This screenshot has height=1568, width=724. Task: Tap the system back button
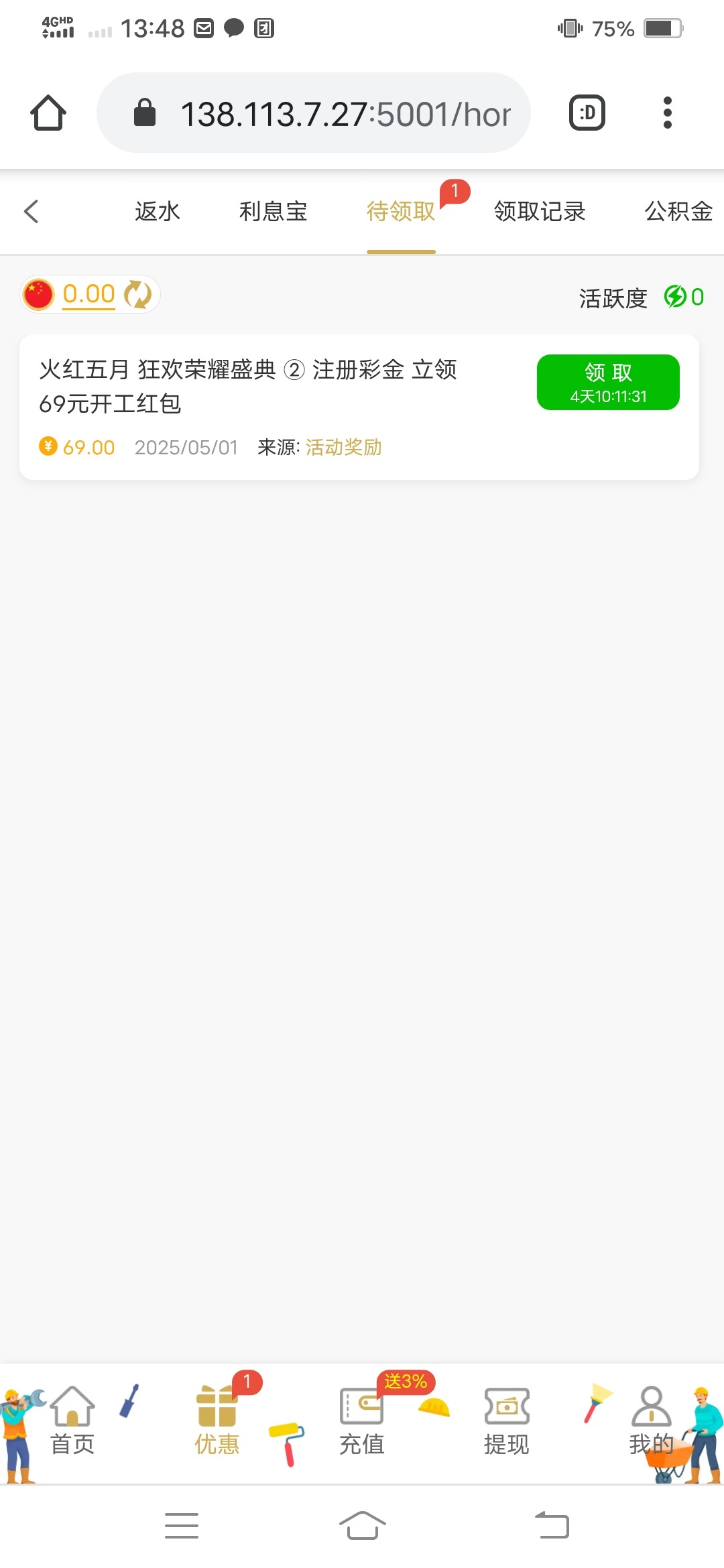[552, 1526]
